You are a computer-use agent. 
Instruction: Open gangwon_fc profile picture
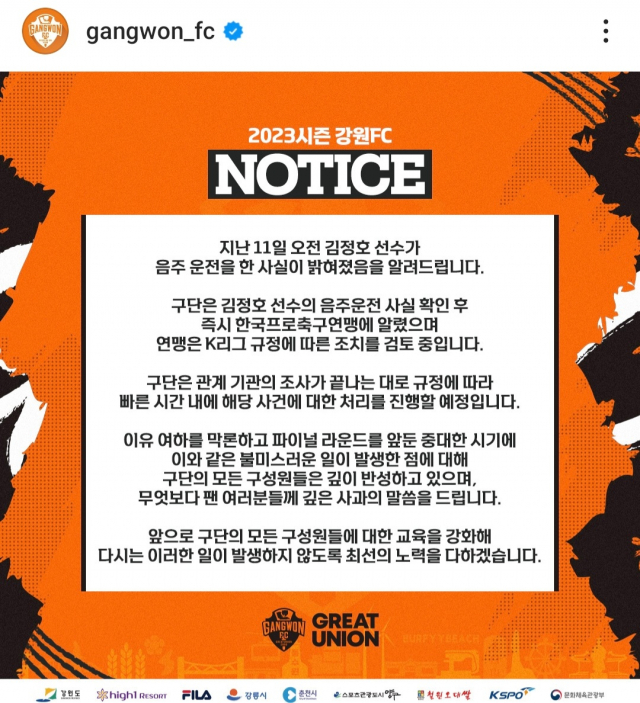click(40, 31)
